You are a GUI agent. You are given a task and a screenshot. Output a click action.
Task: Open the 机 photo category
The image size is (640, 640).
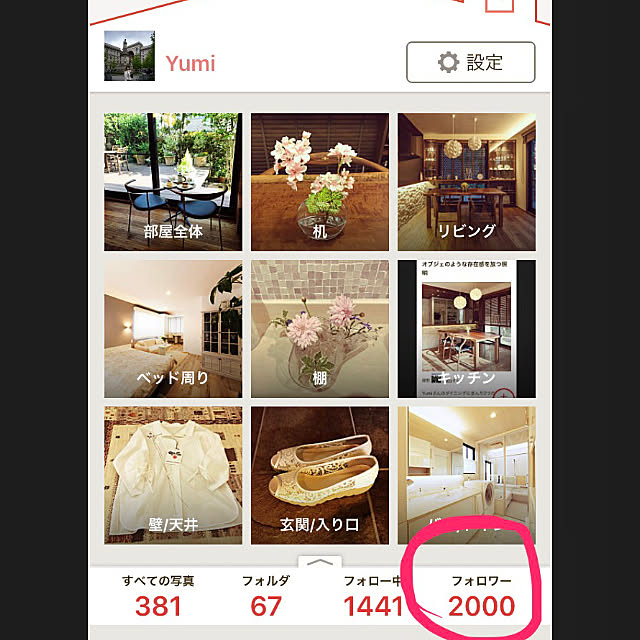point(319,182)
